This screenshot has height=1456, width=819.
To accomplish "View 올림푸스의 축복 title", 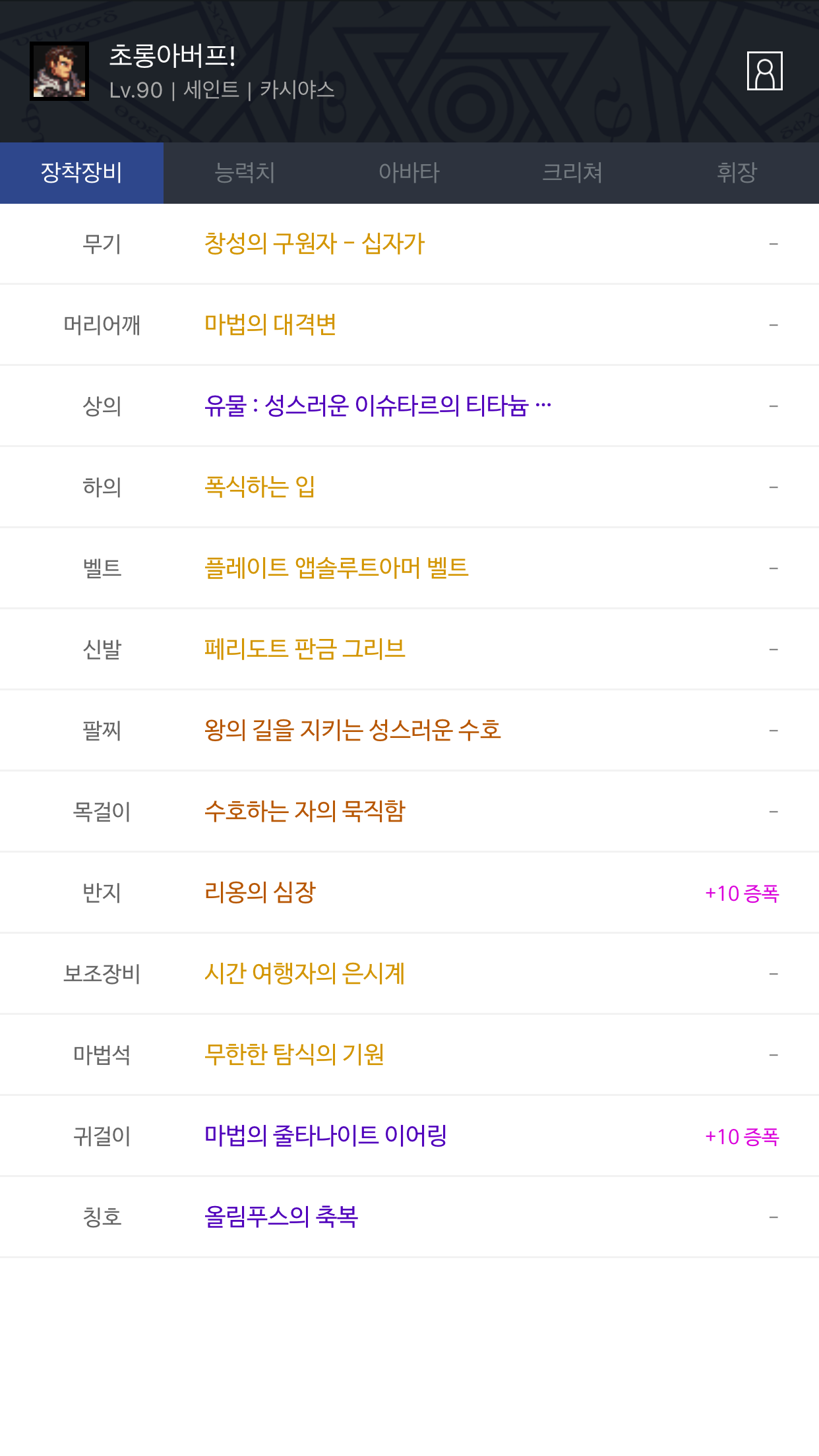I will pyautogui.click(x=281, y=1217).
